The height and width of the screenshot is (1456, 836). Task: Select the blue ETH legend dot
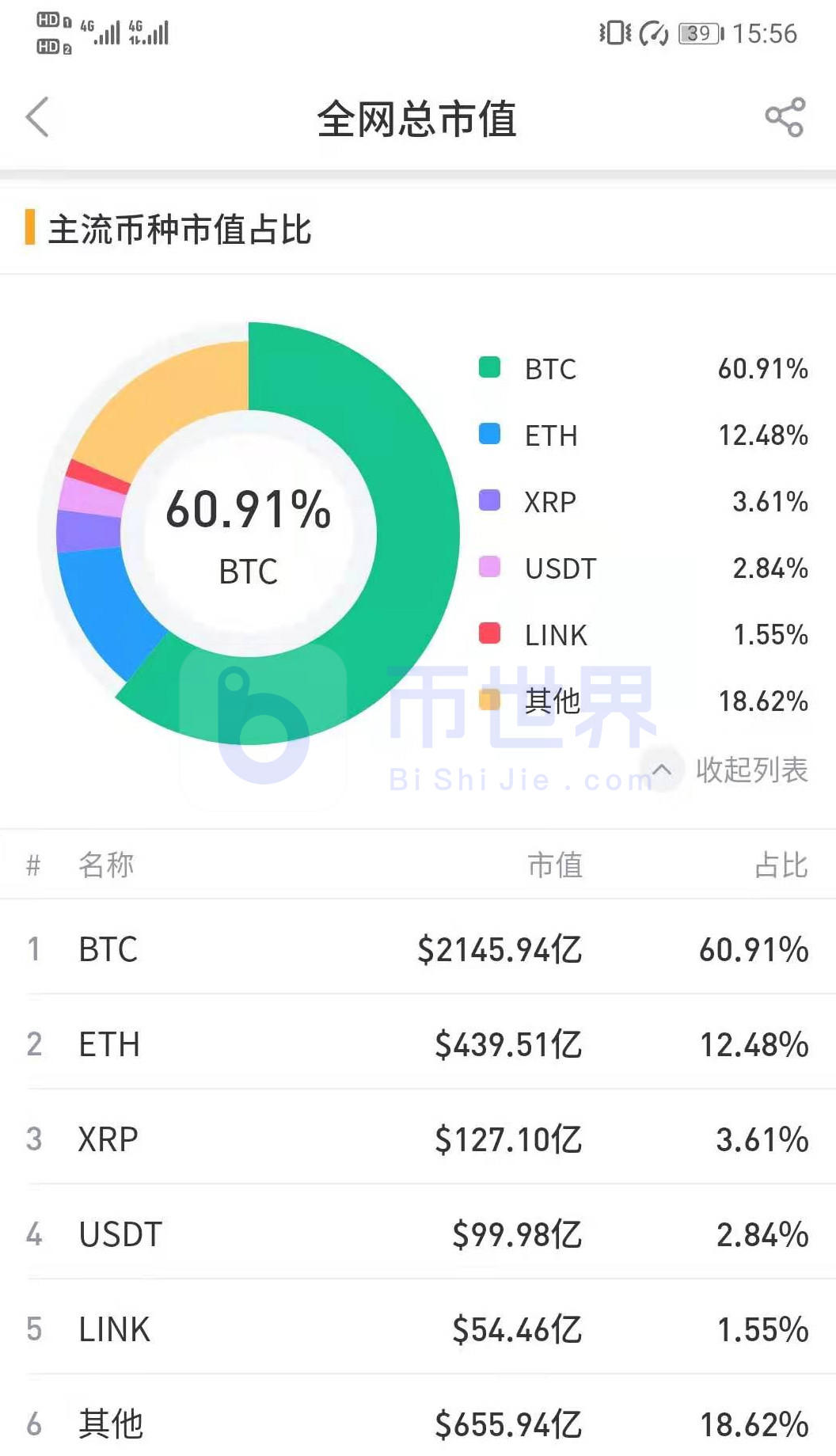tap(489, 435)
